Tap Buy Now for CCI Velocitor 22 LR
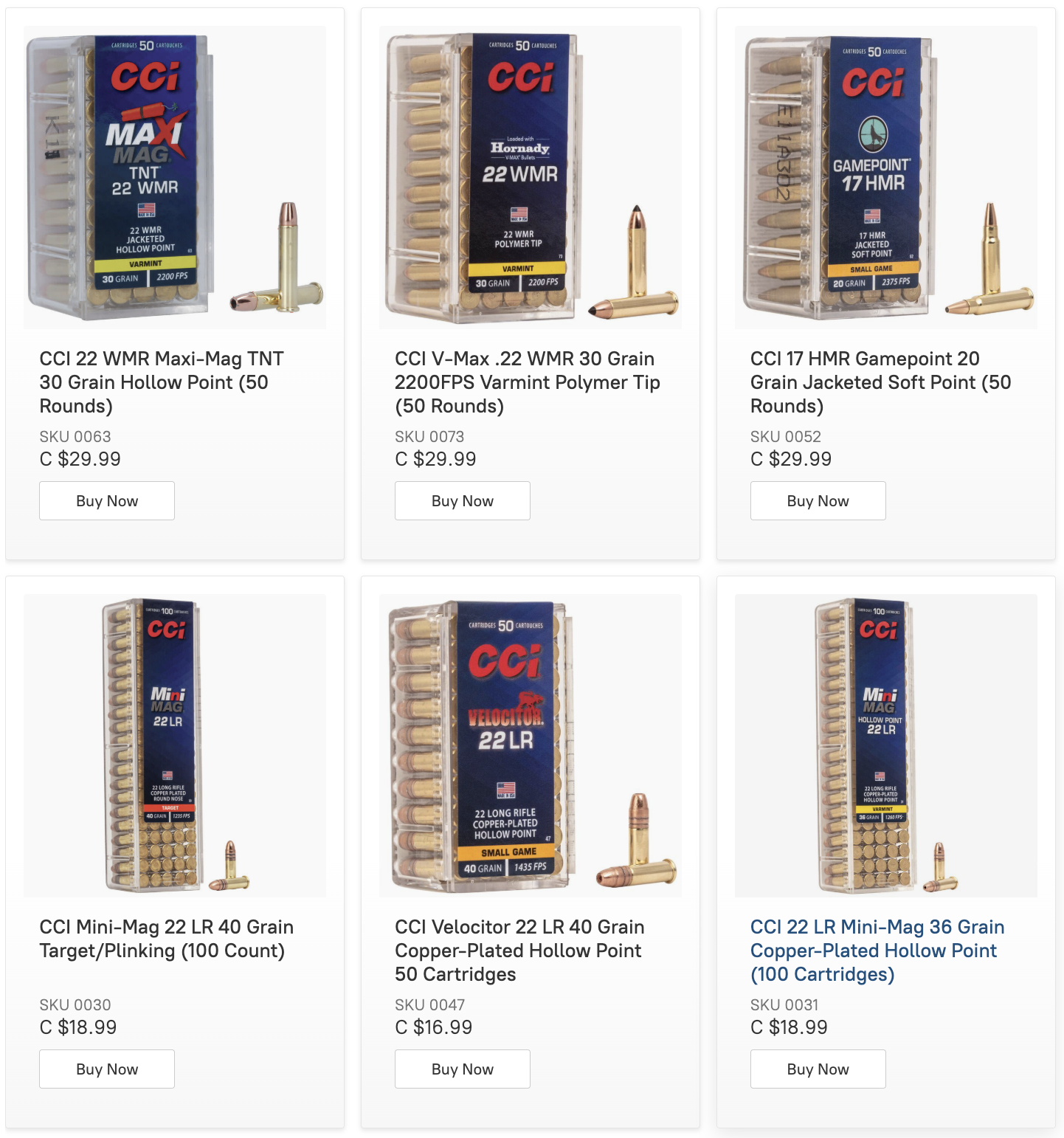Screen dimensions: 1064x1138 tap(463, 1069)
